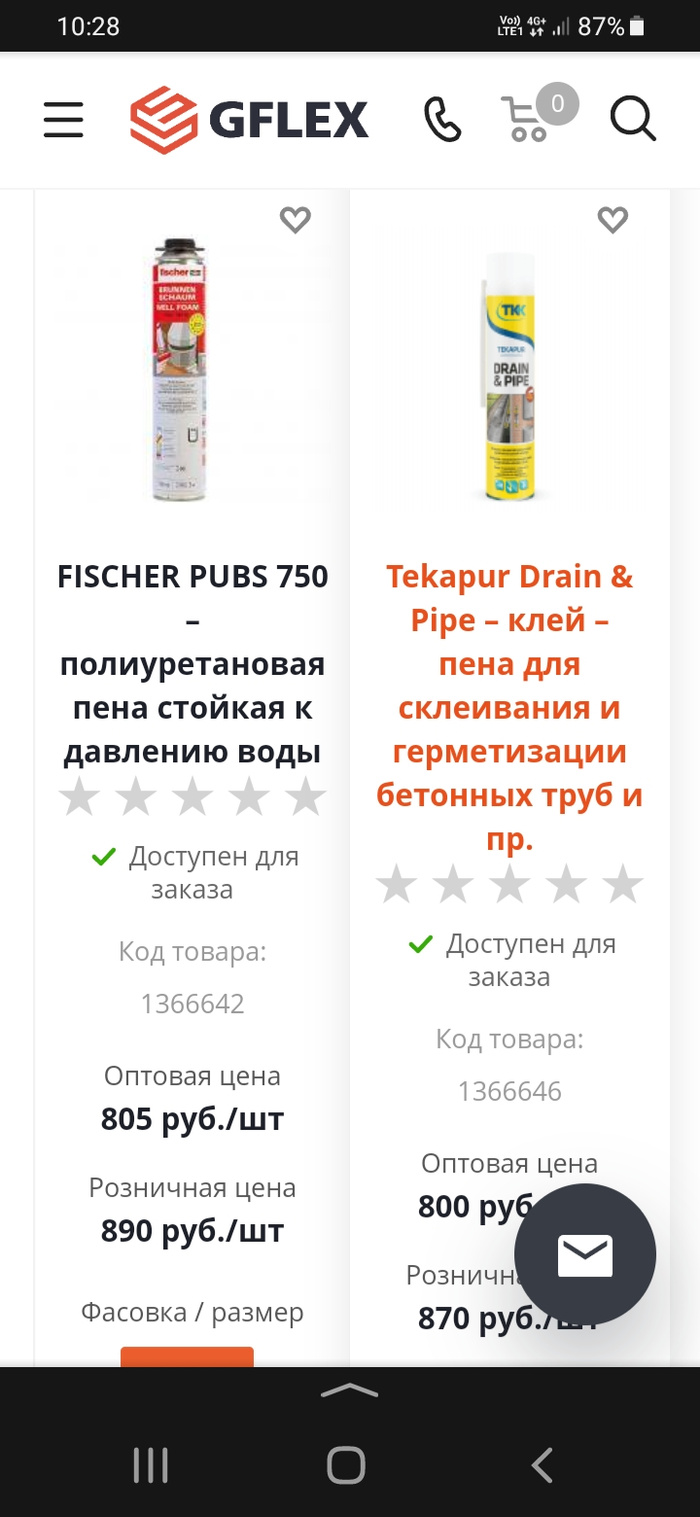The height and width of the screenshot is (1517, 700).
Task: Add Tekapur Drain & Pipe to favorites
Action: point(612,220)
